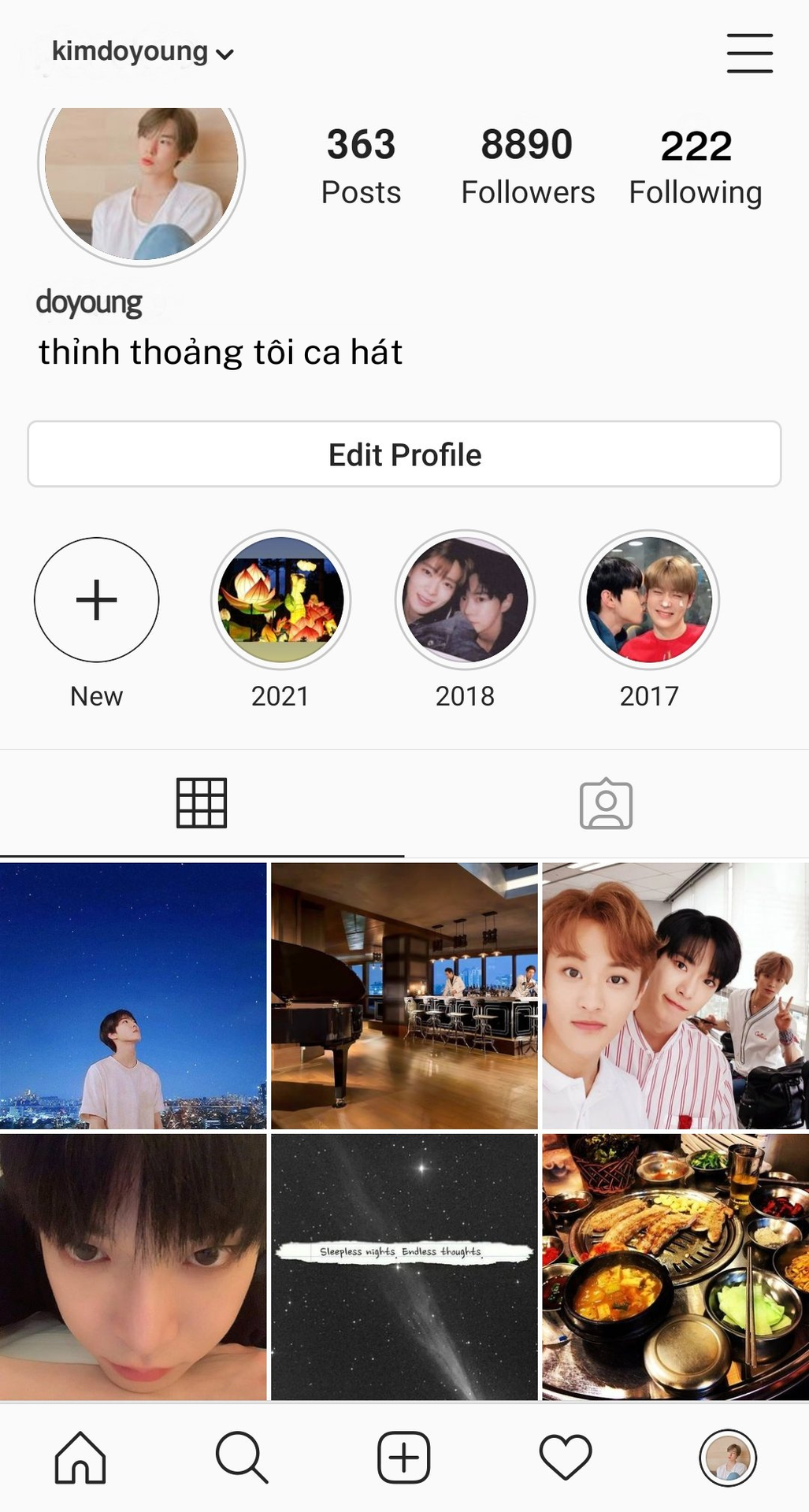Expand the kimdoyoung account switcher

(143, 53)
